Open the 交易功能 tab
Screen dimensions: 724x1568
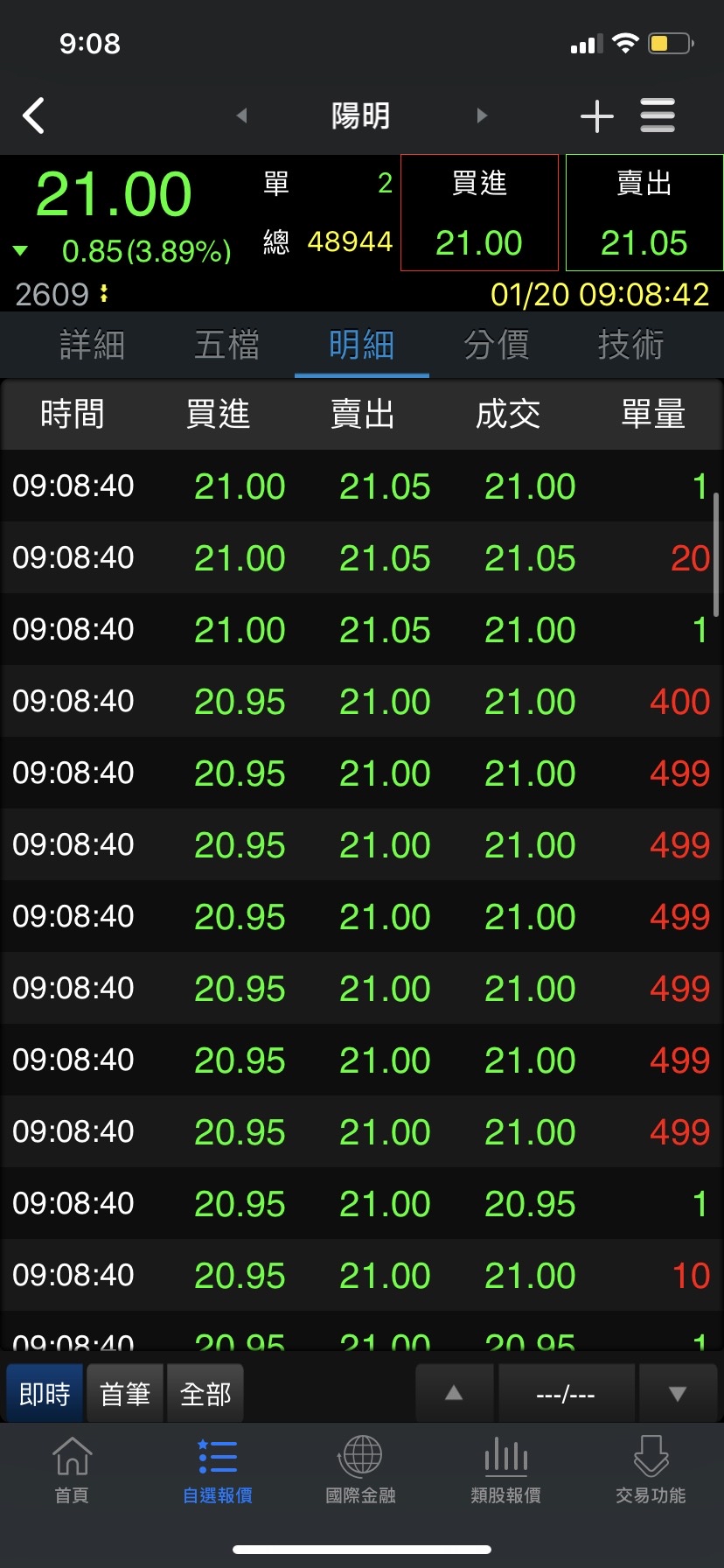coord(651,1470)
